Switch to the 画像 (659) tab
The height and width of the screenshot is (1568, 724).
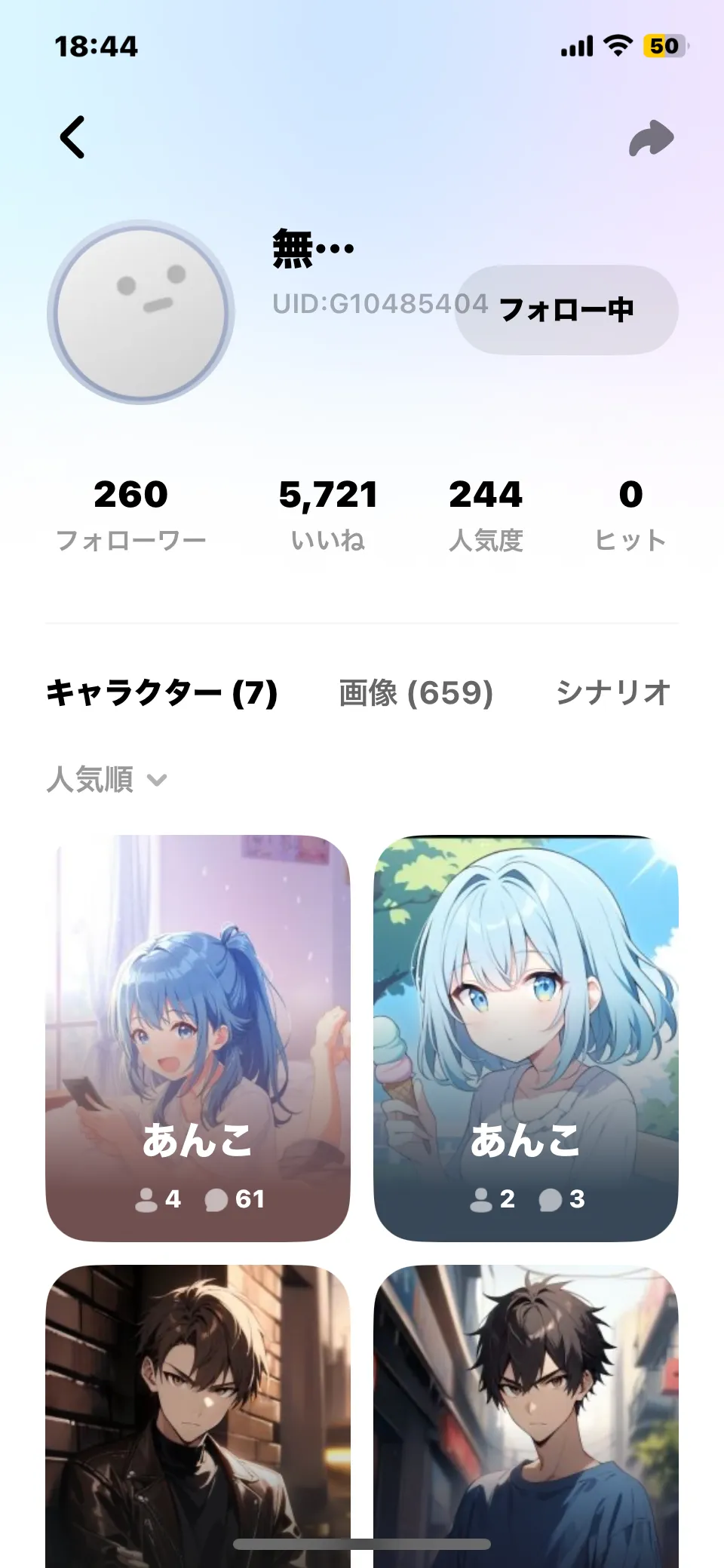coord(416,692)
